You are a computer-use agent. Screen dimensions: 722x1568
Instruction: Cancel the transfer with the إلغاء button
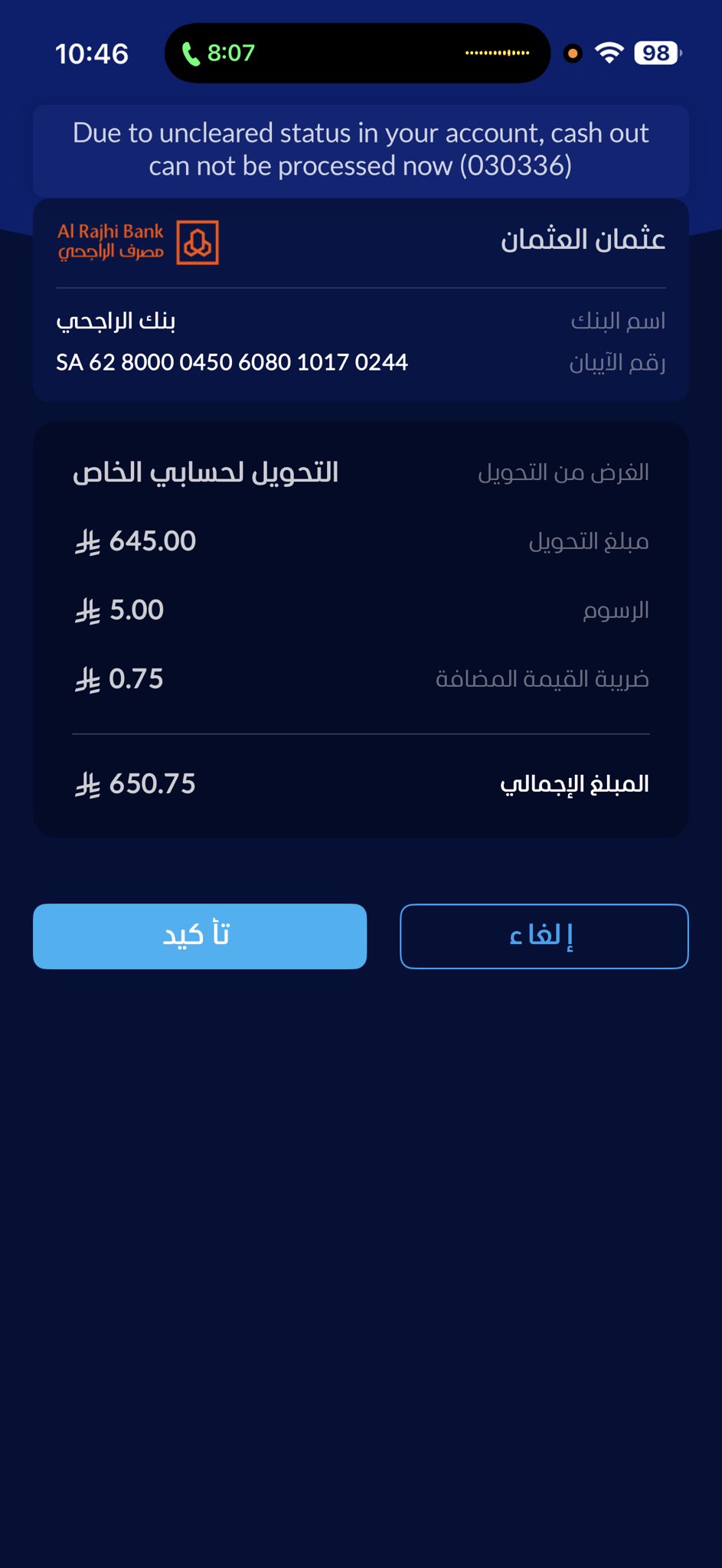point(544,936)
